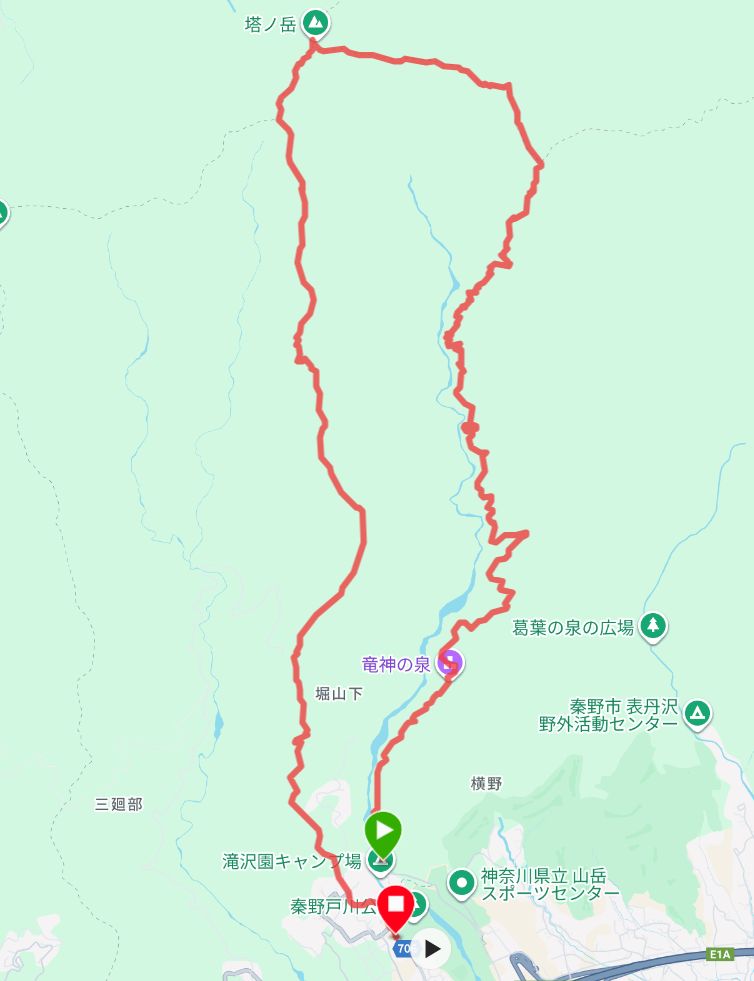The height and width of the screenshot is (981, 754).
Task: Open the 神奈川県立山岳スポーツセンター marker
Action: click(x=461, y=882)
